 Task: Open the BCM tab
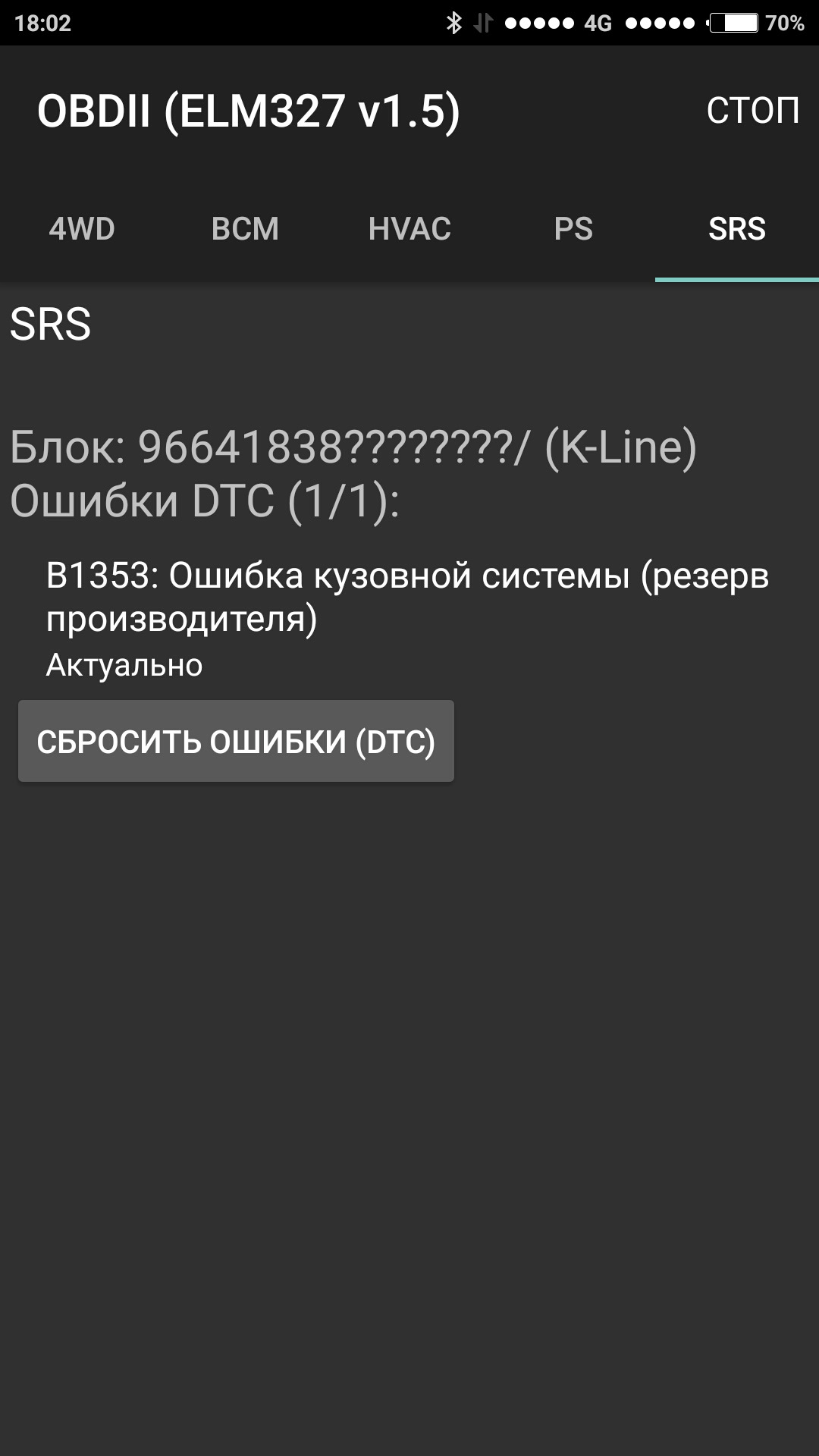pos(245,229)
